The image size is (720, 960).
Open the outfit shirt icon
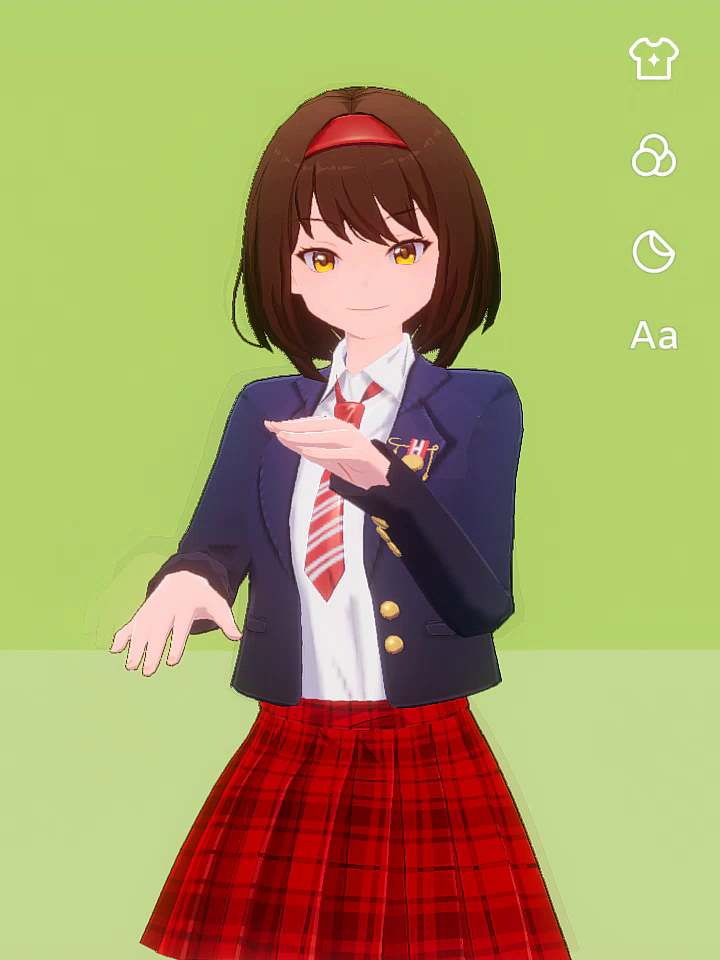click(654, 59)
